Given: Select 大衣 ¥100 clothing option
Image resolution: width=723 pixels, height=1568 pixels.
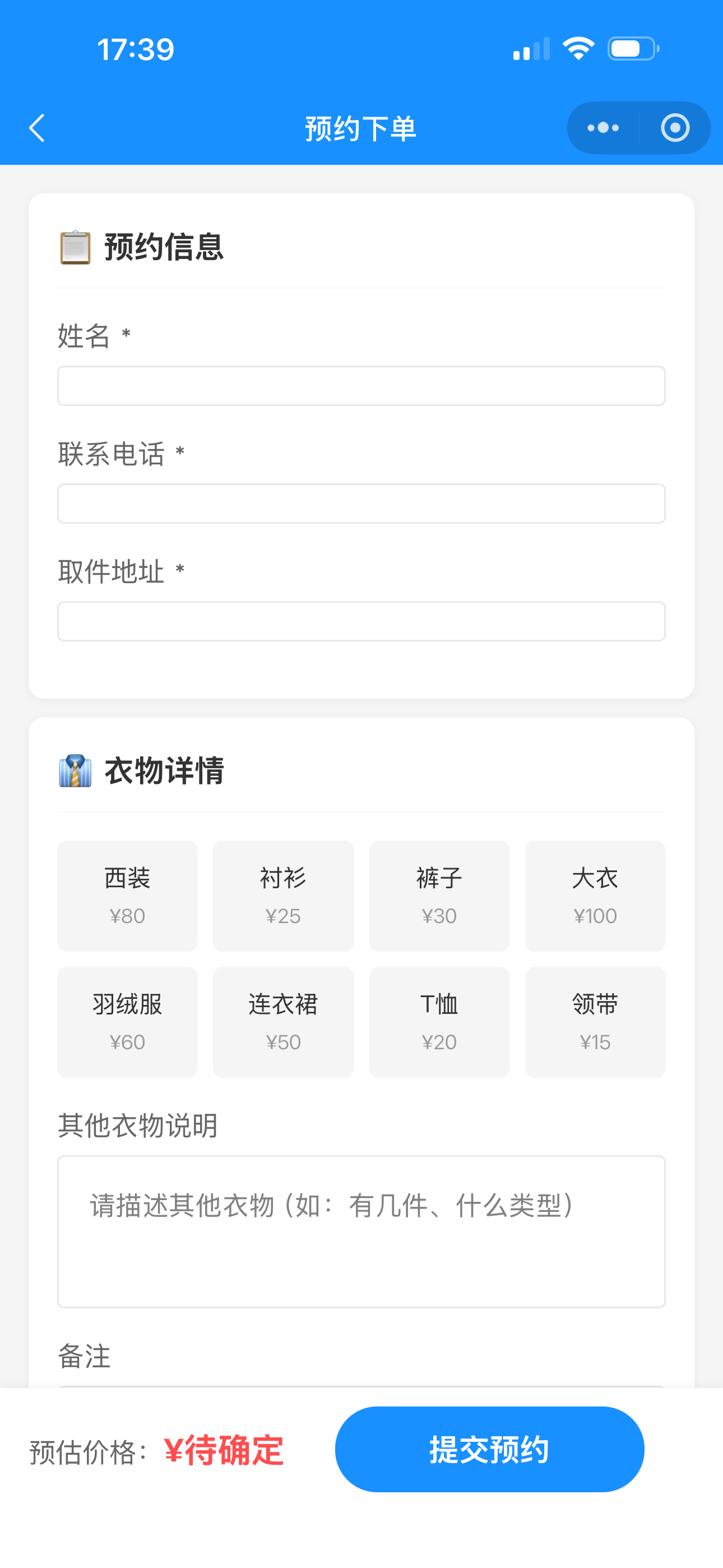Looking at the screenshot, I should pyautogui.click(x=595, y=896).
